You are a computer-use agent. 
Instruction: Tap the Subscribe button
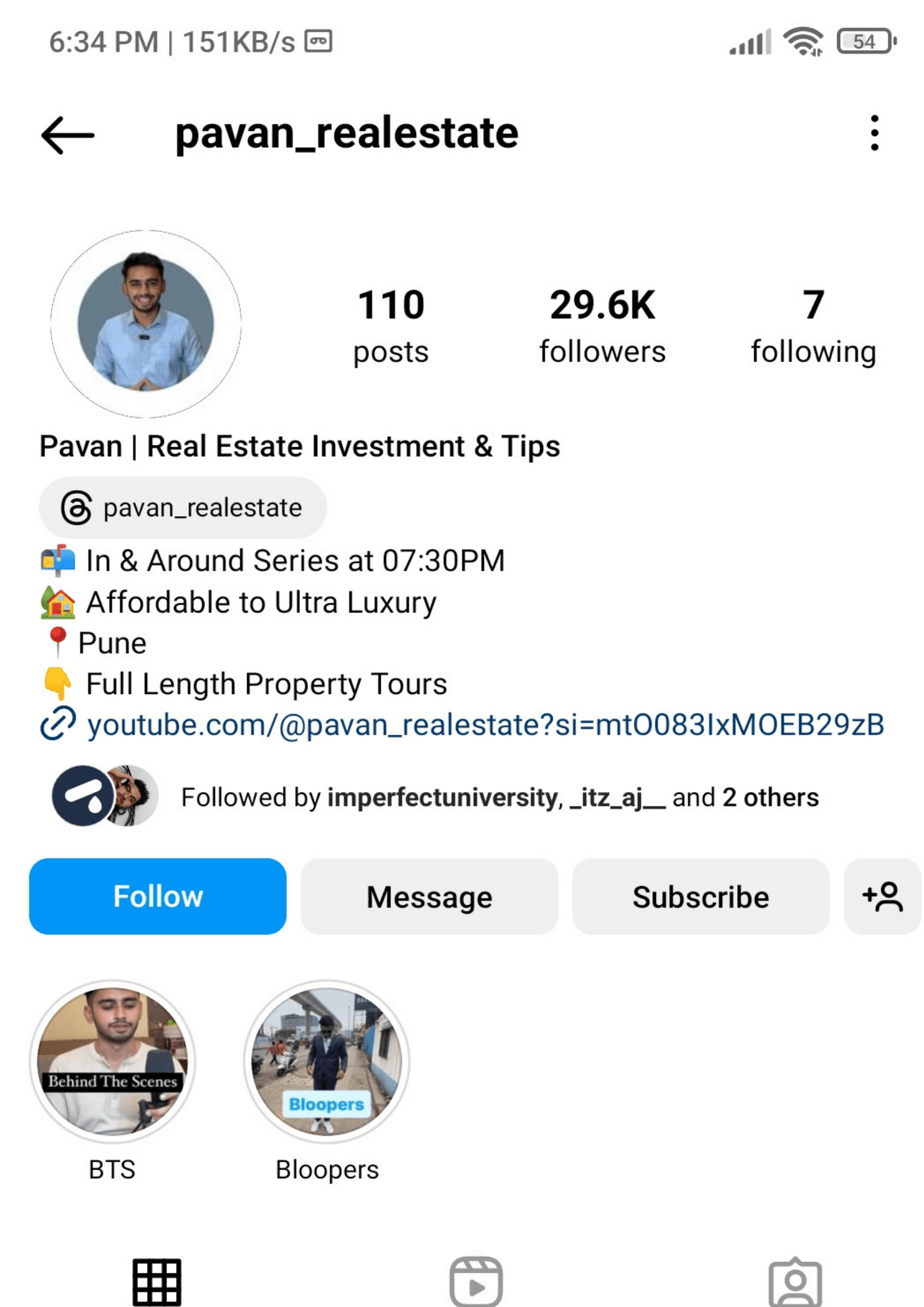click(x=700, y=897)
